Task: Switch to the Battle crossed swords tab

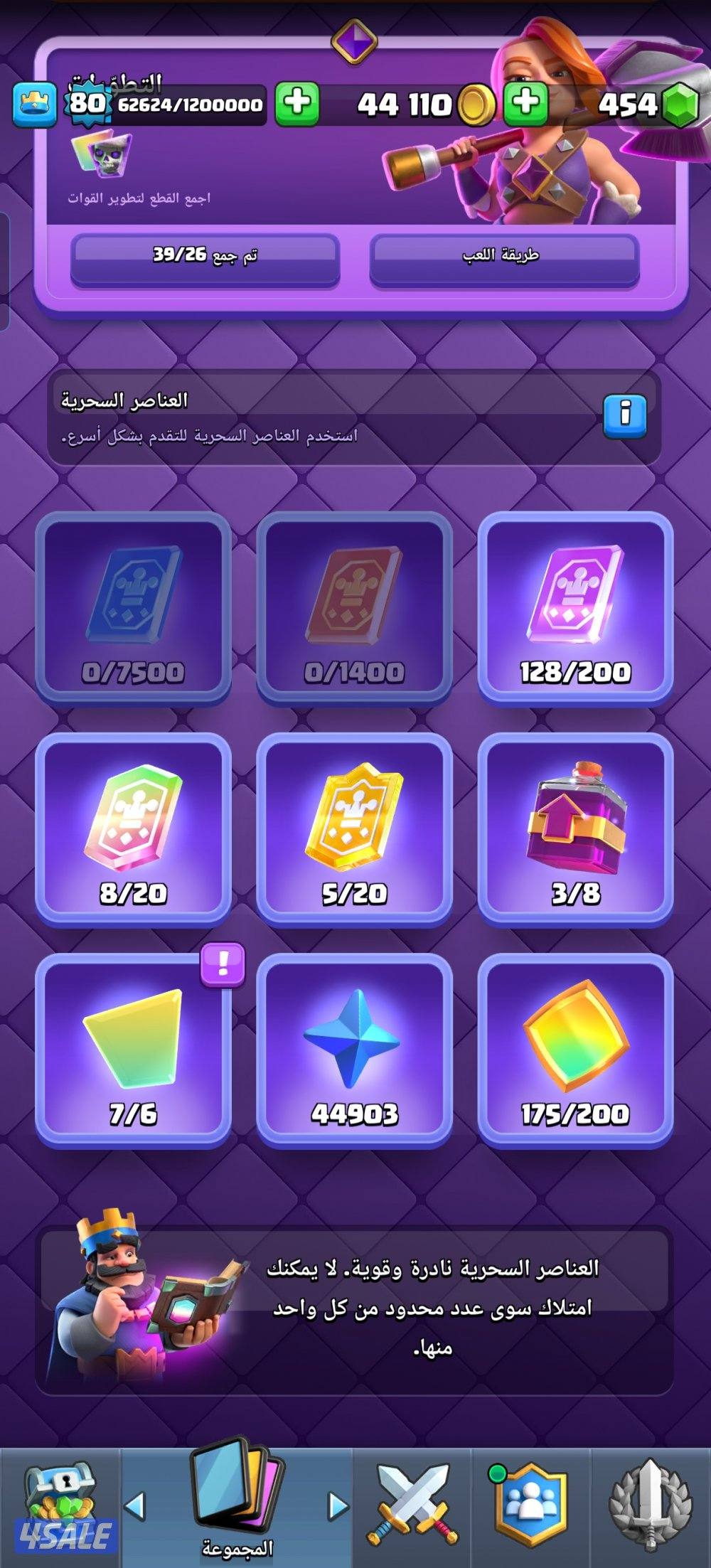Action: coord(412,1508)
